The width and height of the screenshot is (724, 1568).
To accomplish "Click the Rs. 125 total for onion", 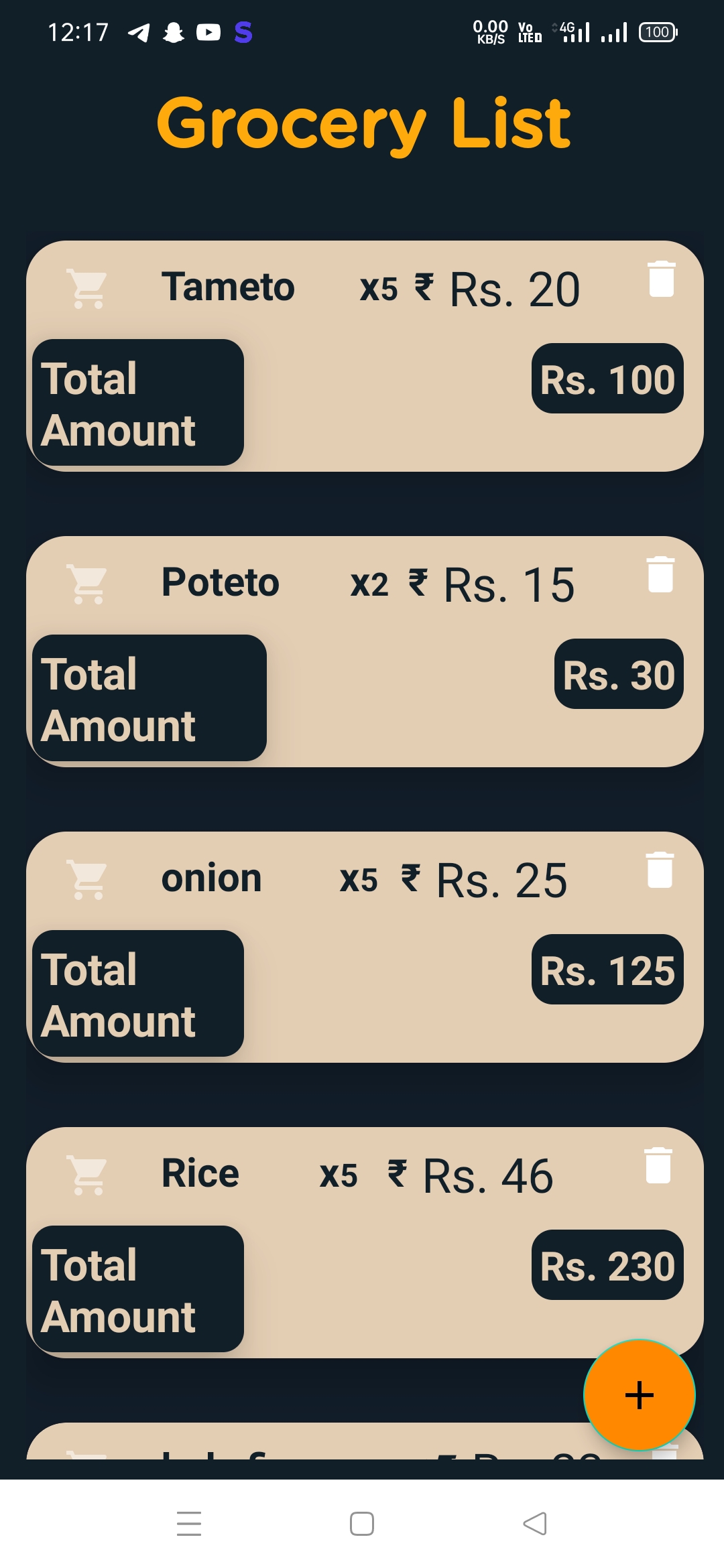I will coord(607,970).
